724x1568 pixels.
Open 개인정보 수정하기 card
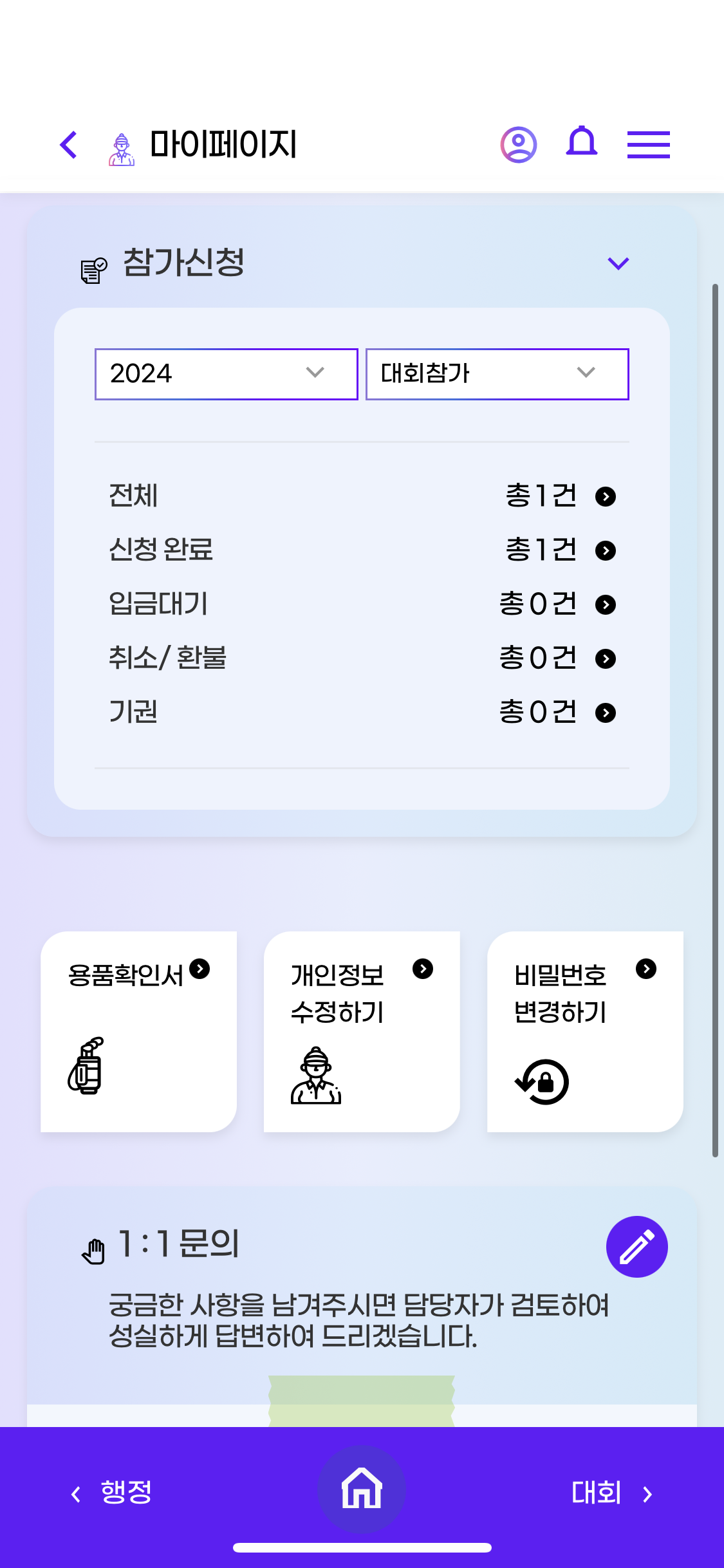click(x=362, y=1032)
